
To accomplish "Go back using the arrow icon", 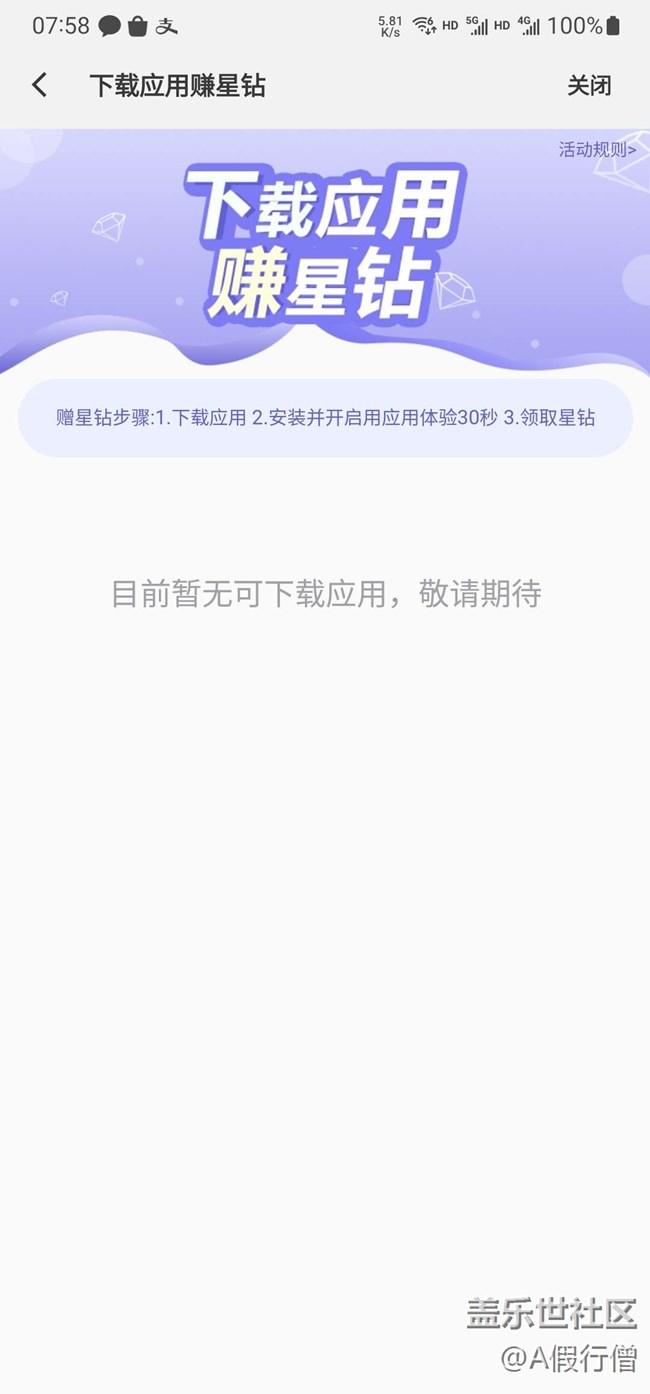I will [x=39, y=85].
